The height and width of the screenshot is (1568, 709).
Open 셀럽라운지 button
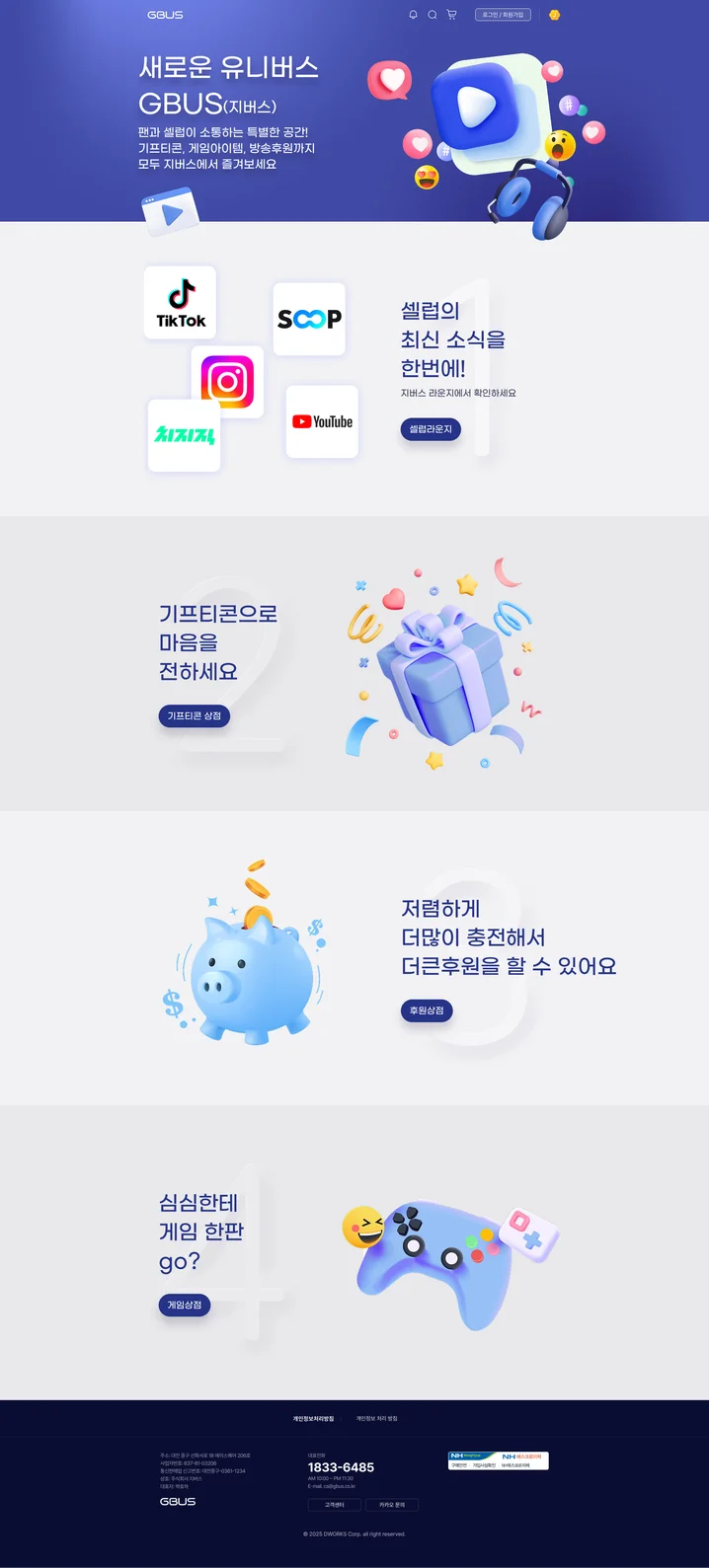point(431,429)
